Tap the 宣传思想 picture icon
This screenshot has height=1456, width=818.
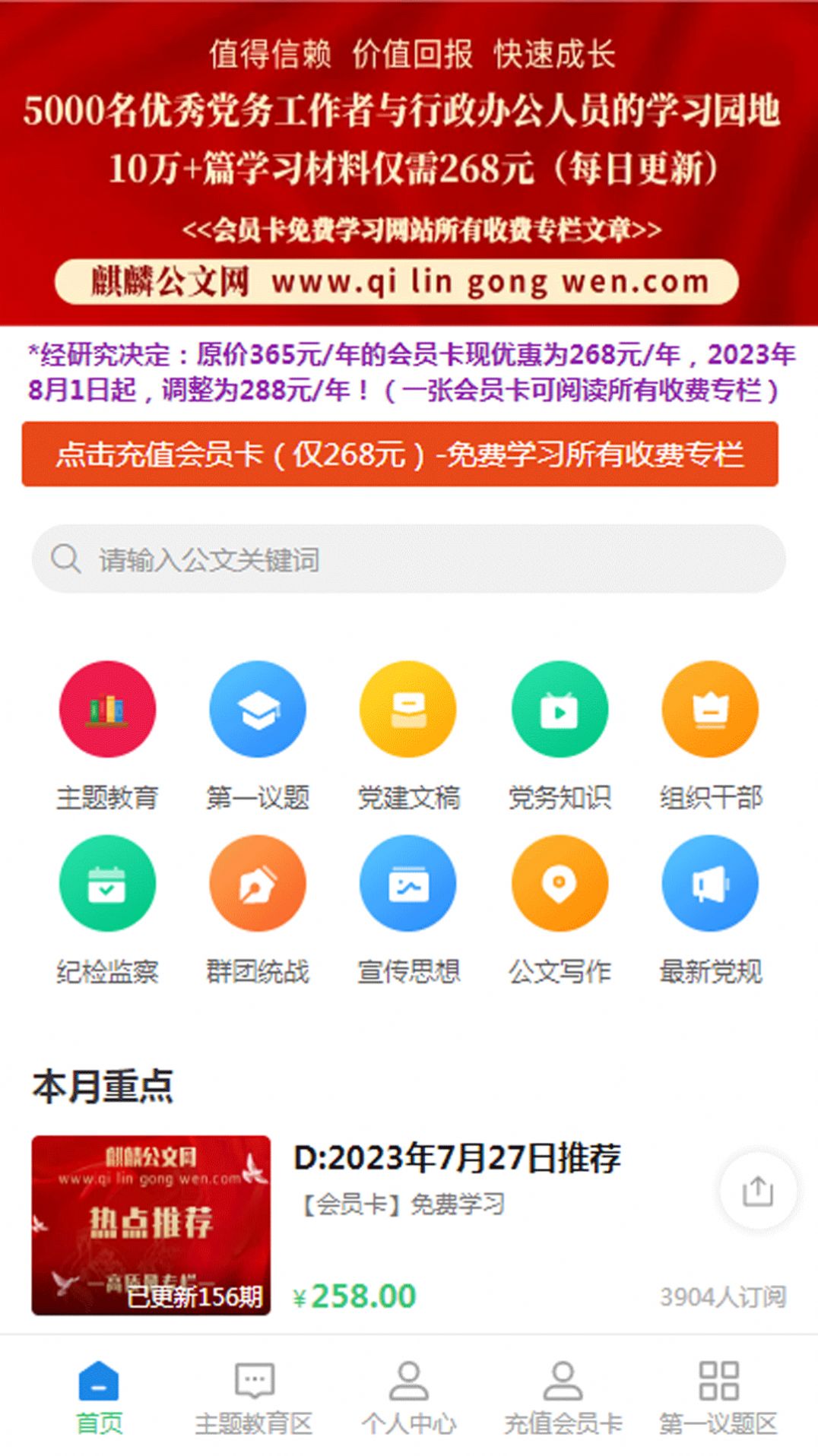tap(408, 884)
